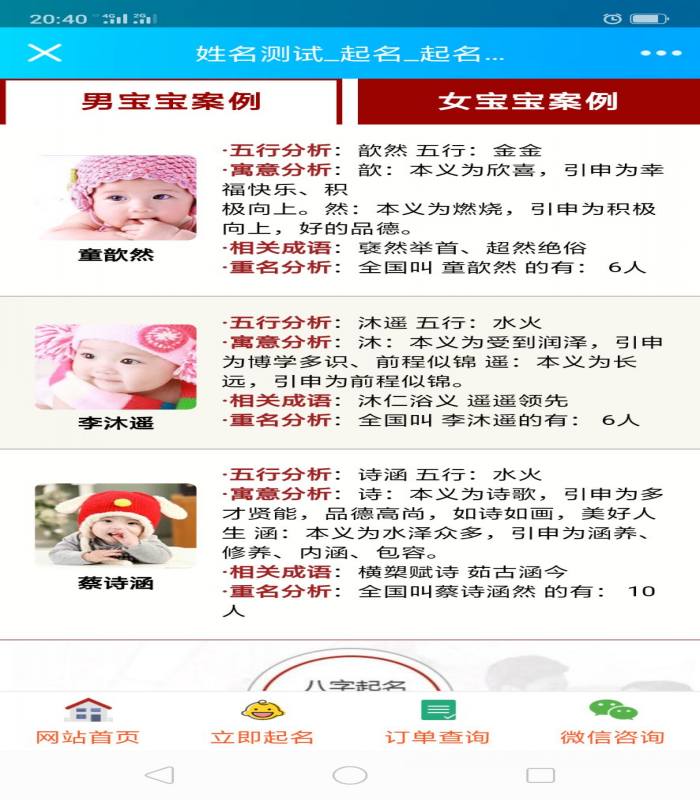Open 订单查询
This screenshot has height=800, width=700.
[438, 722]
